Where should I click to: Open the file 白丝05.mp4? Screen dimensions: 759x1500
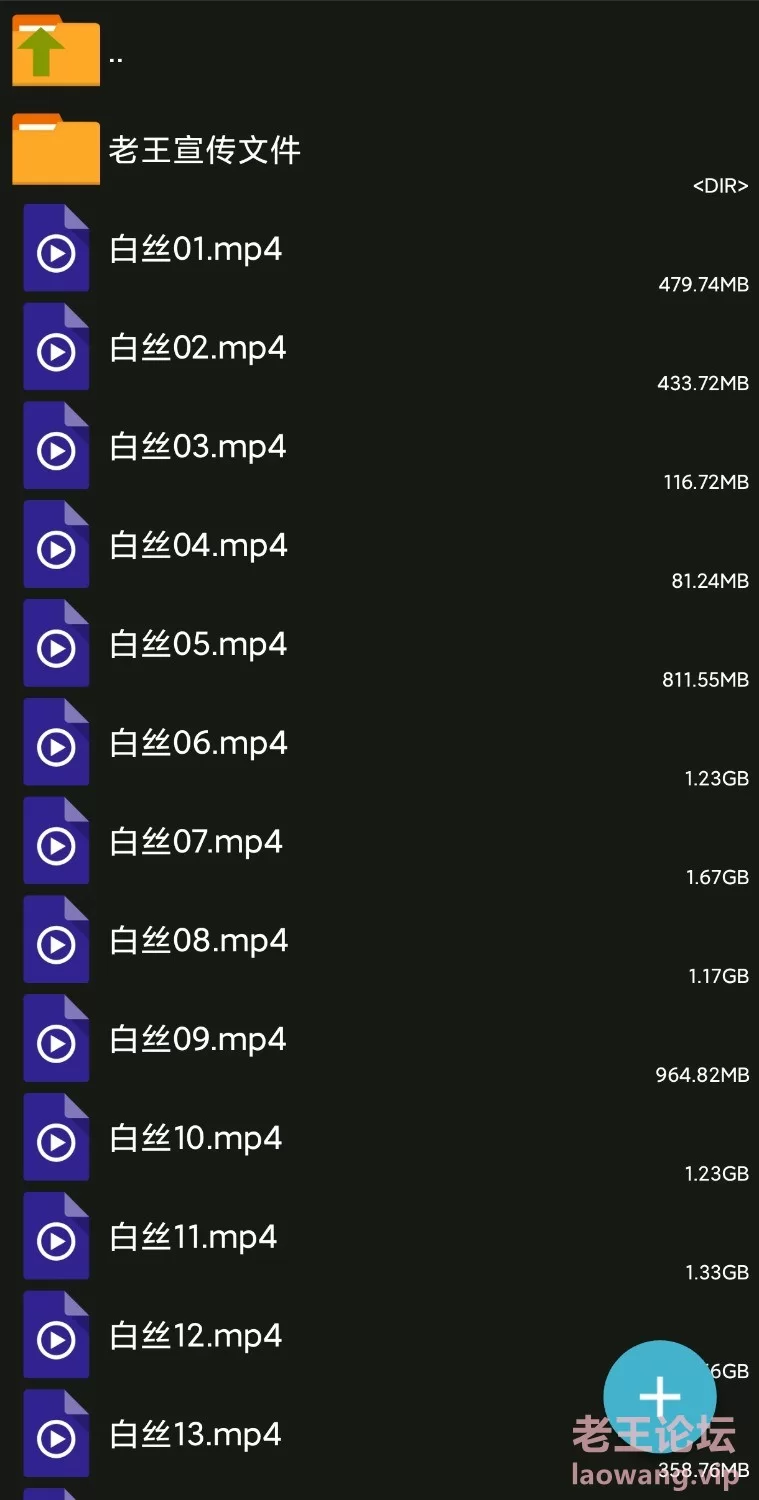[379, 645]
